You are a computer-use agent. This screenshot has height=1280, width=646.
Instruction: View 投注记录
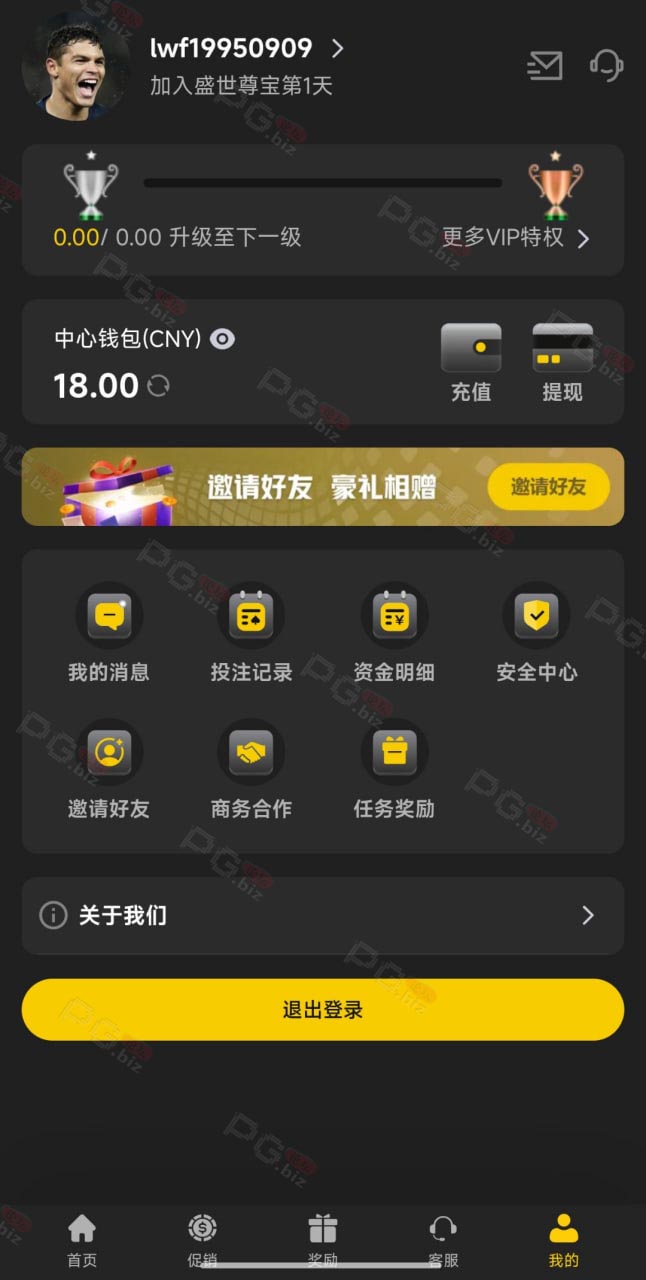point(251,635)
